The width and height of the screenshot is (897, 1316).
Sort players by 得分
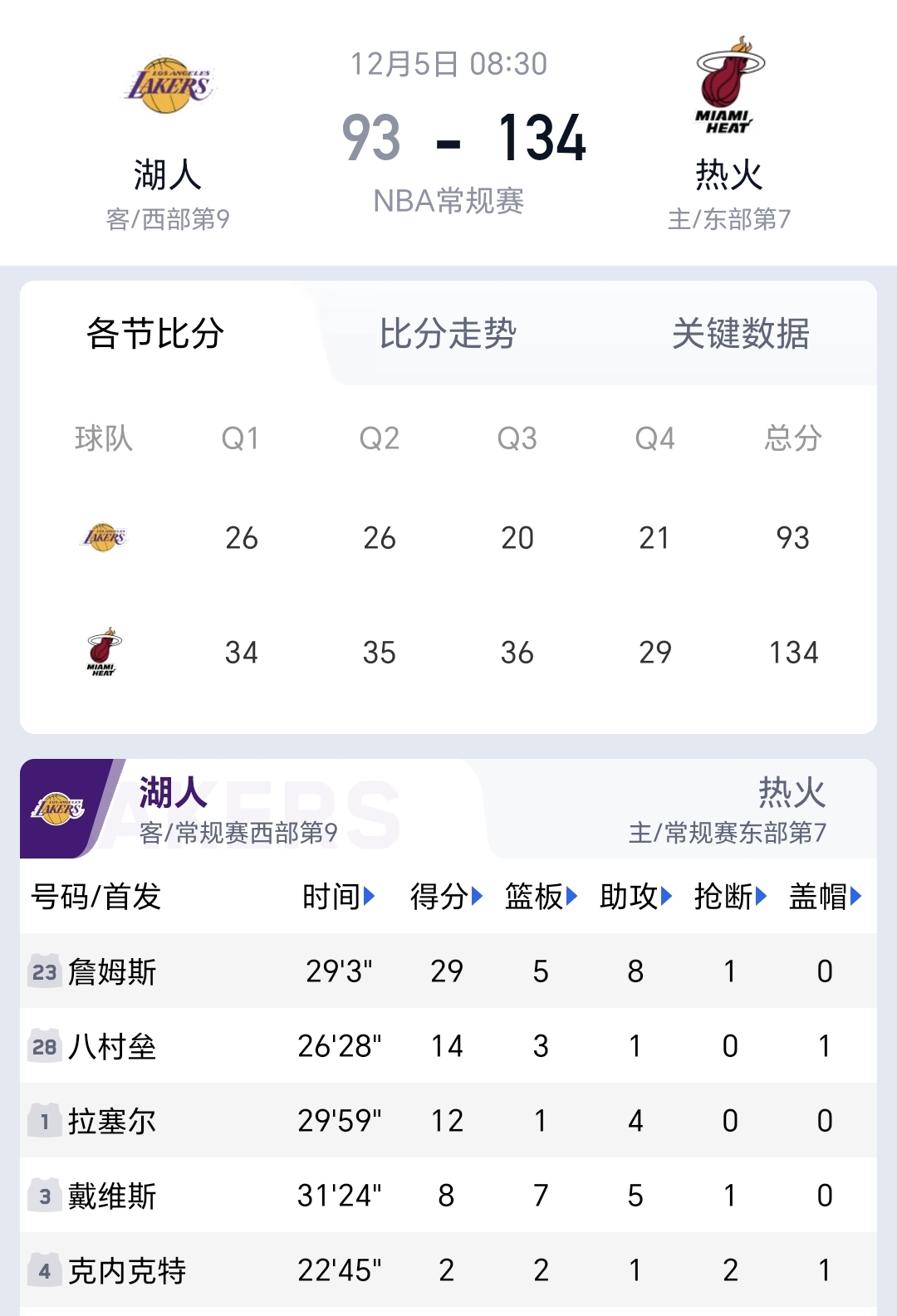click(x=446, y=897)
